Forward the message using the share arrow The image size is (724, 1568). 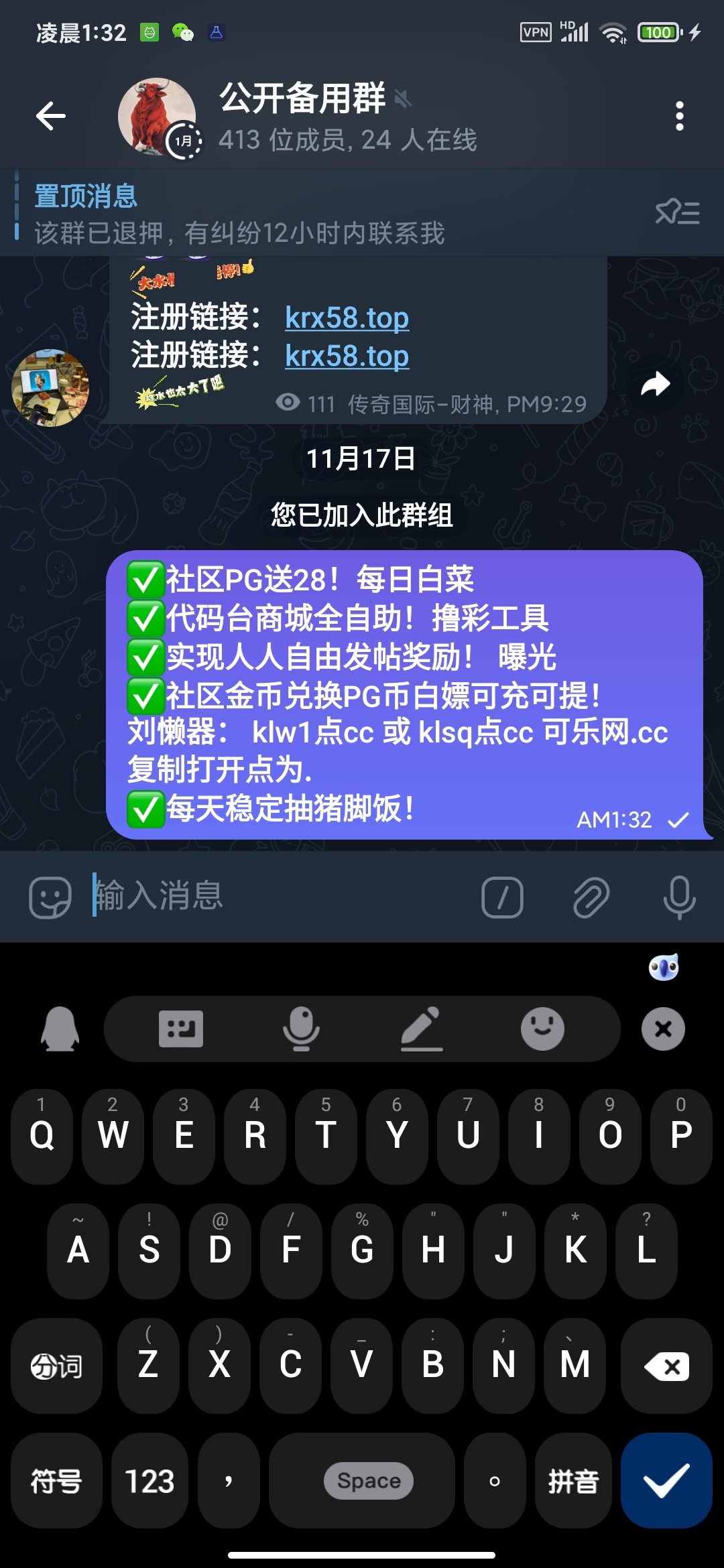coord(655,383)
